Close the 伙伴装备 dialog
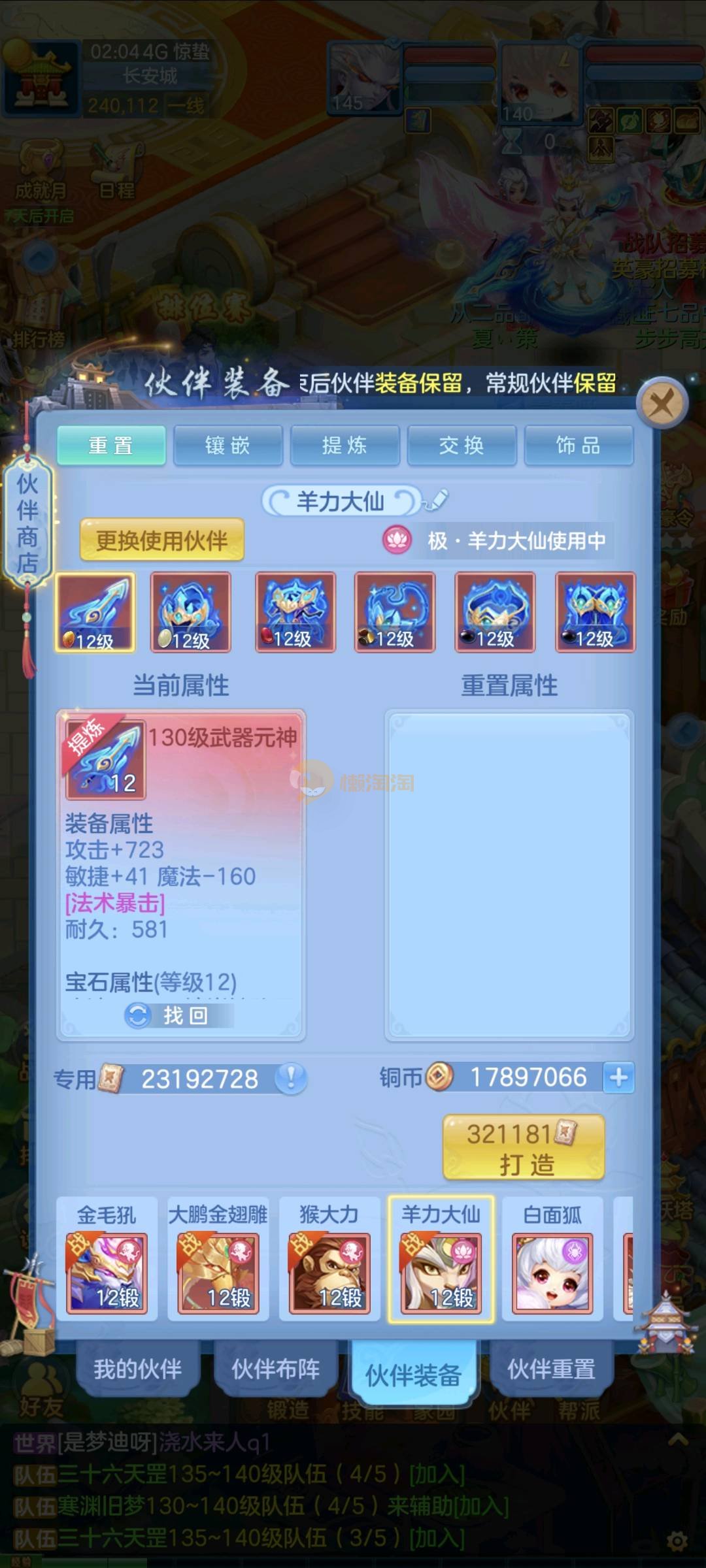This screenshot has height=1568, width=706. pyautogui.click(x=662, y=403)
